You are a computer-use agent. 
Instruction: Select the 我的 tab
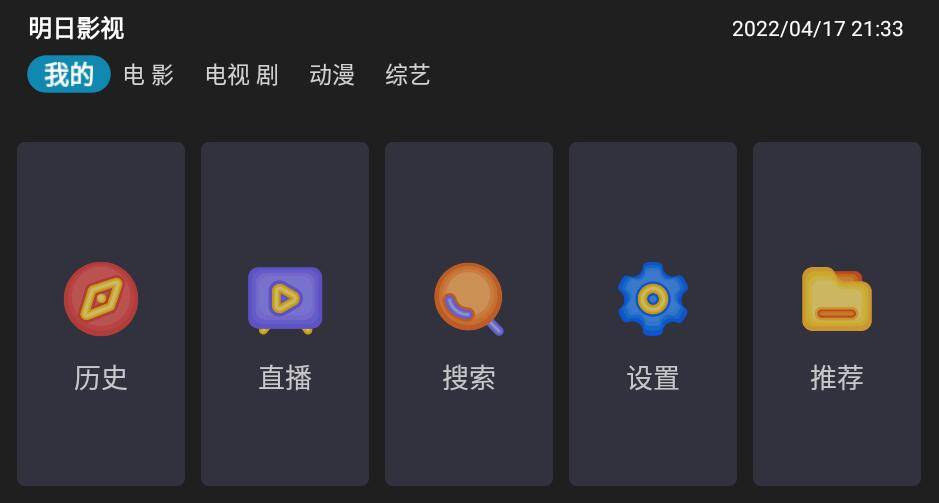click(68, 75)
